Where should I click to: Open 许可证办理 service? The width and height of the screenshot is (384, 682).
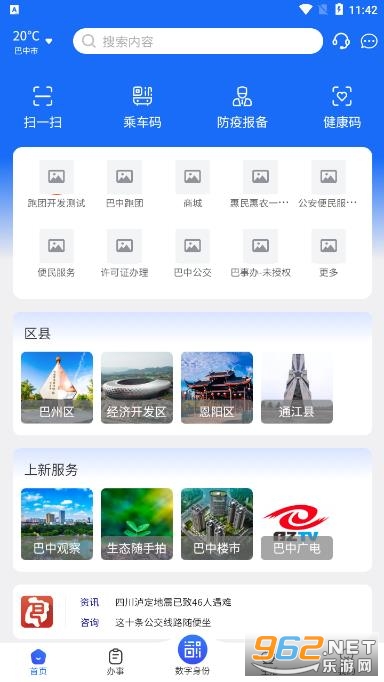point(124,254)
